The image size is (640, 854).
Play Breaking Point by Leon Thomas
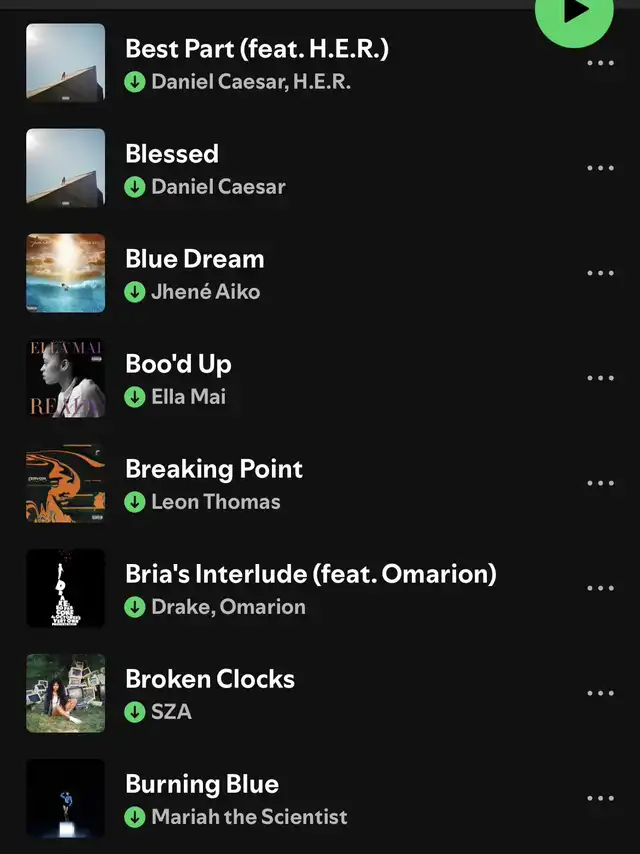214,469
